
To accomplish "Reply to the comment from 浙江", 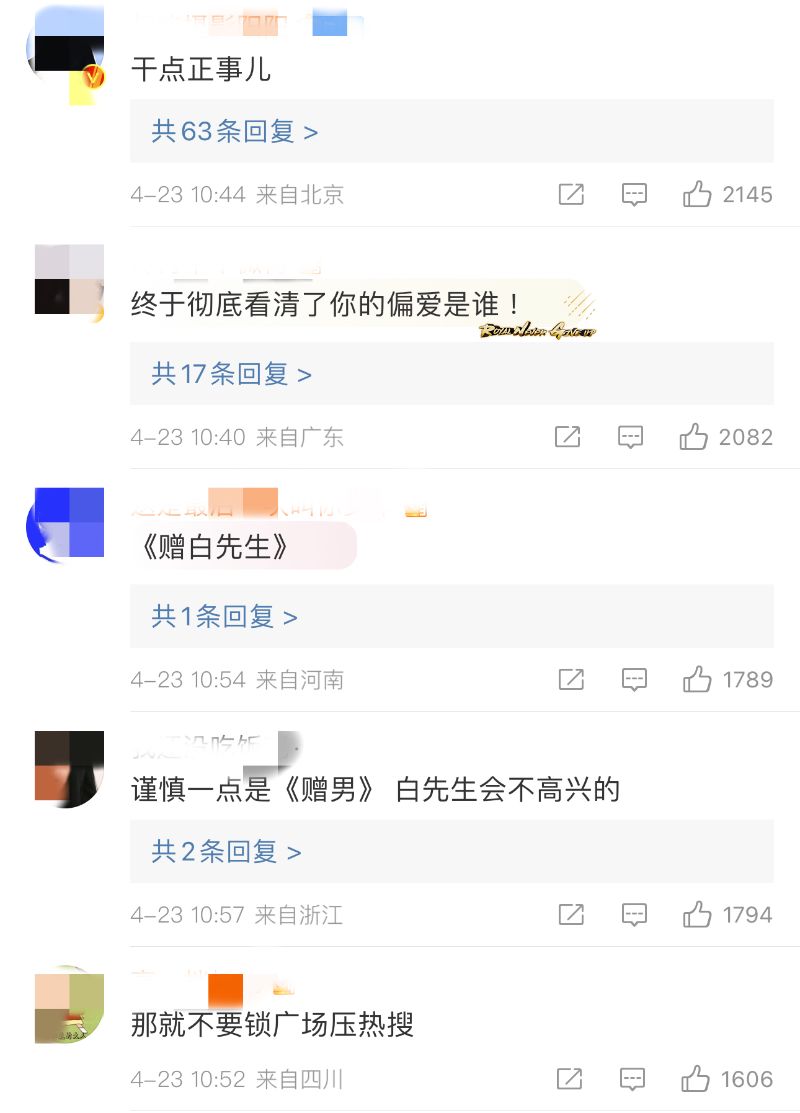I will 634,915.
